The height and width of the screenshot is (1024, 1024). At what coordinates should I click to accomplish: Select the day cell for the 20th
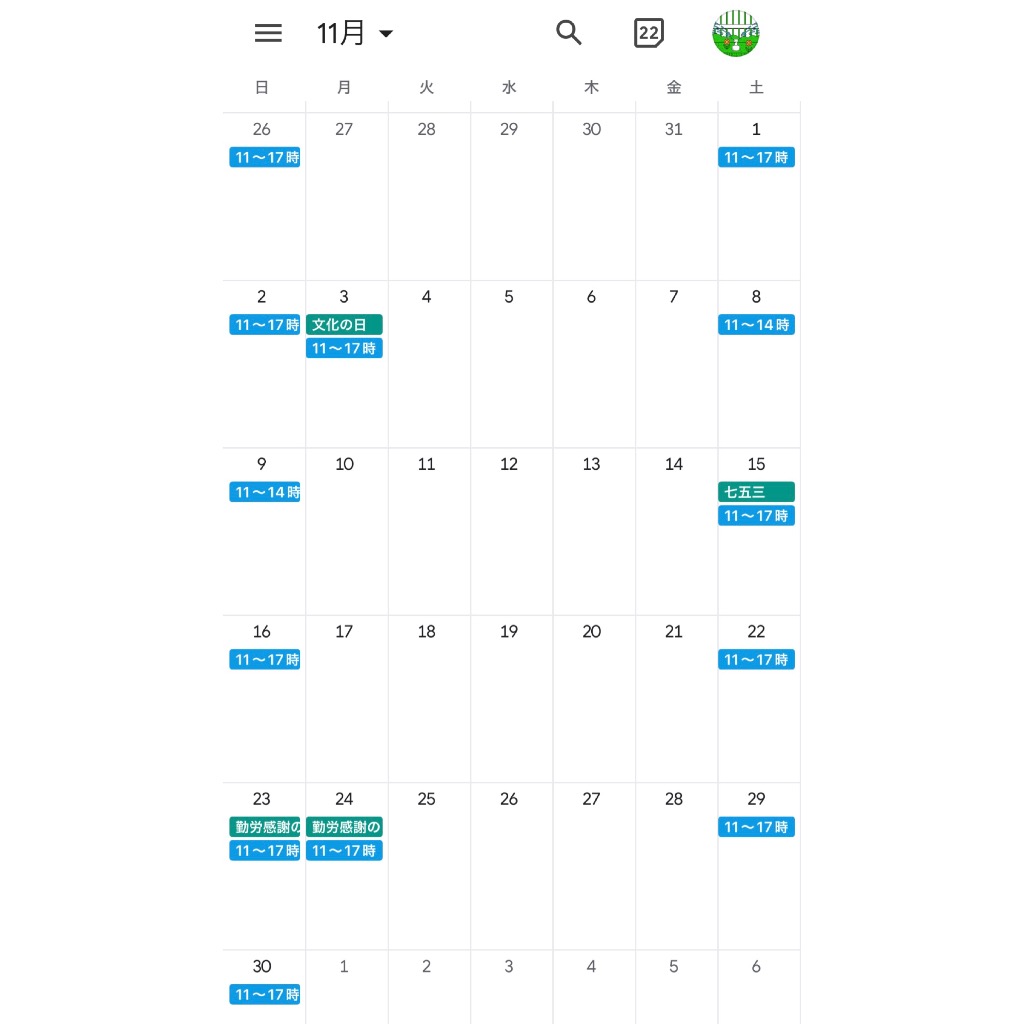click(x=591, y=698)
